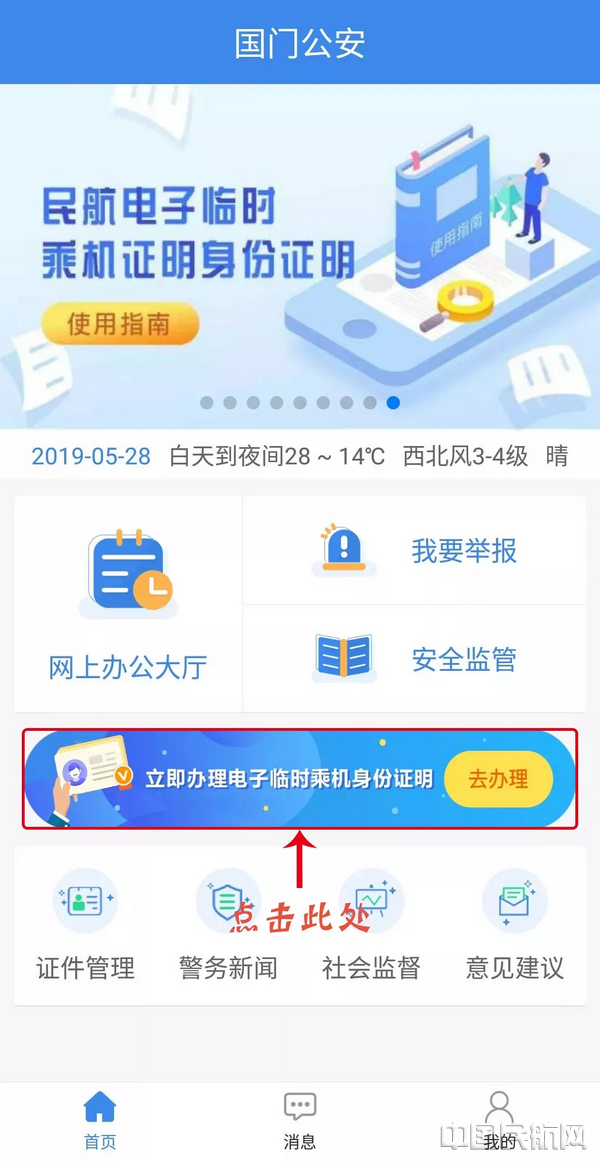Switch to the 首页 tab
Screen dimensions: 600x1163
pyautogui.click(x=99, y=1121)
